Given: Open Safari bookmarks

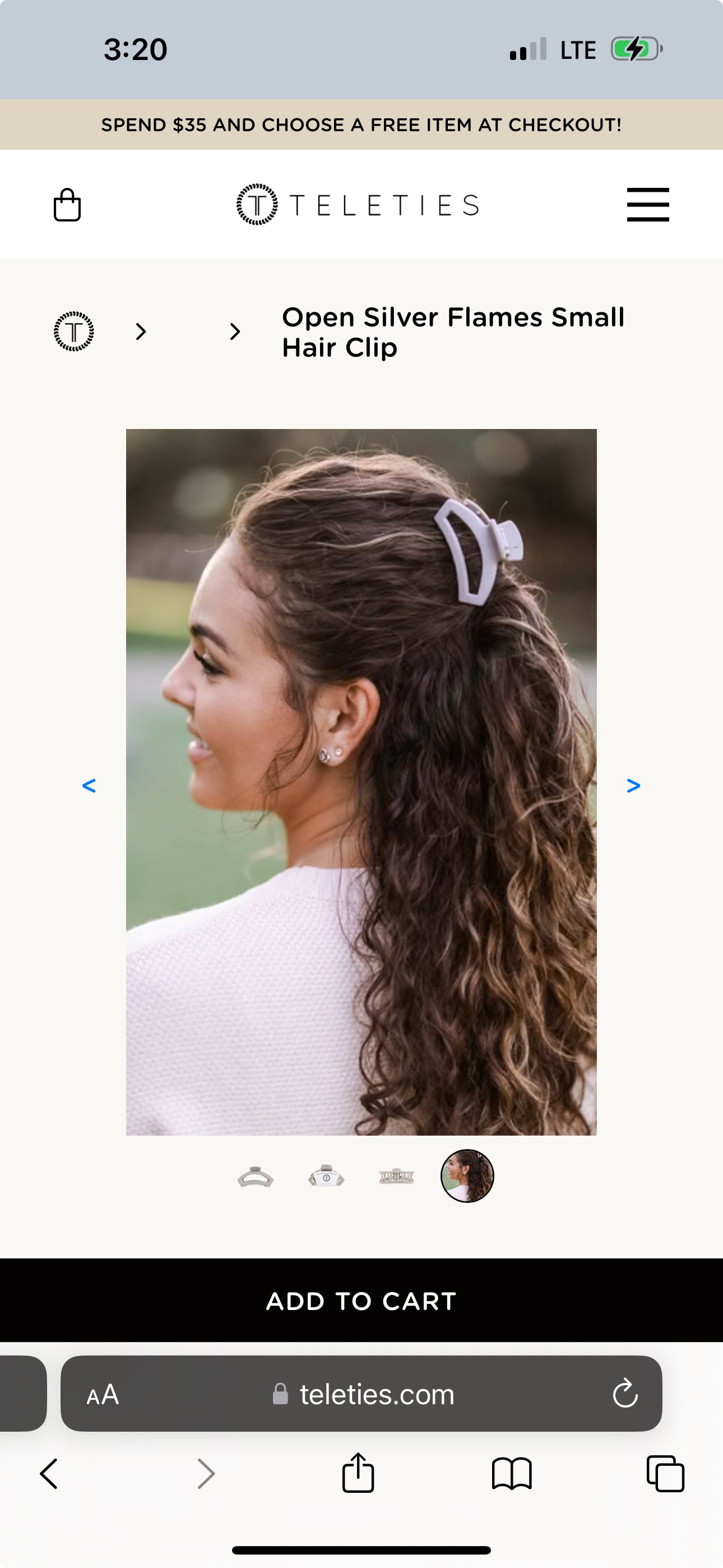Looking at the screenshot, I should tap(512, 1474).
